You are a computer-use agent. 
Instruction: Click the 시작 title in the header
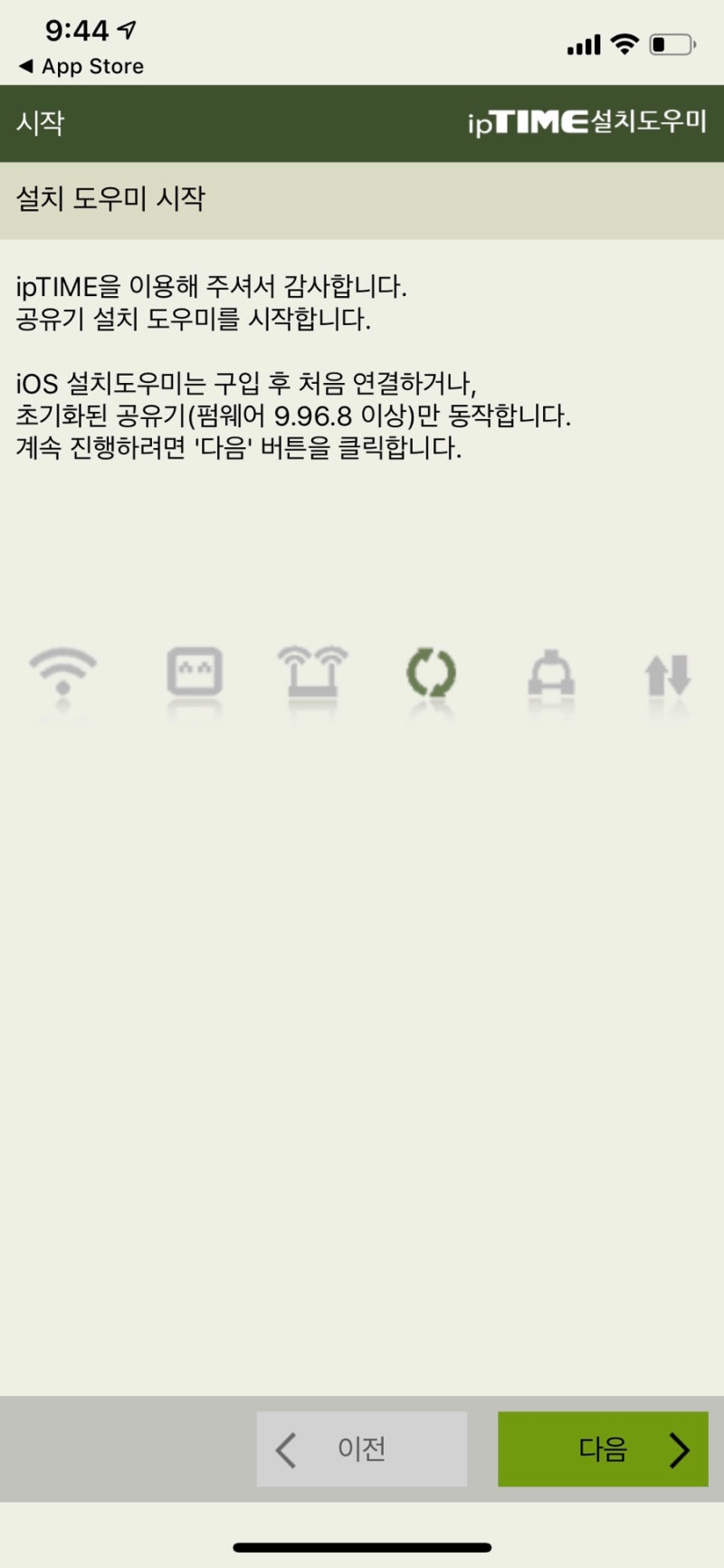(x=39, y=122)
